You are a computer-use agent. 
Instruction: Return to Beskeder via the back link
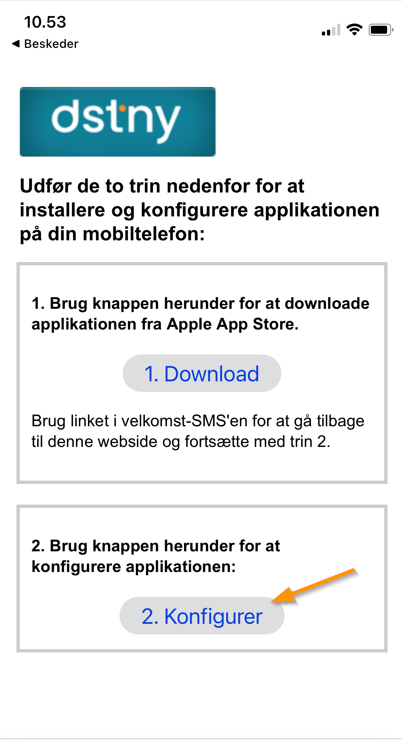tap(45, 44)
